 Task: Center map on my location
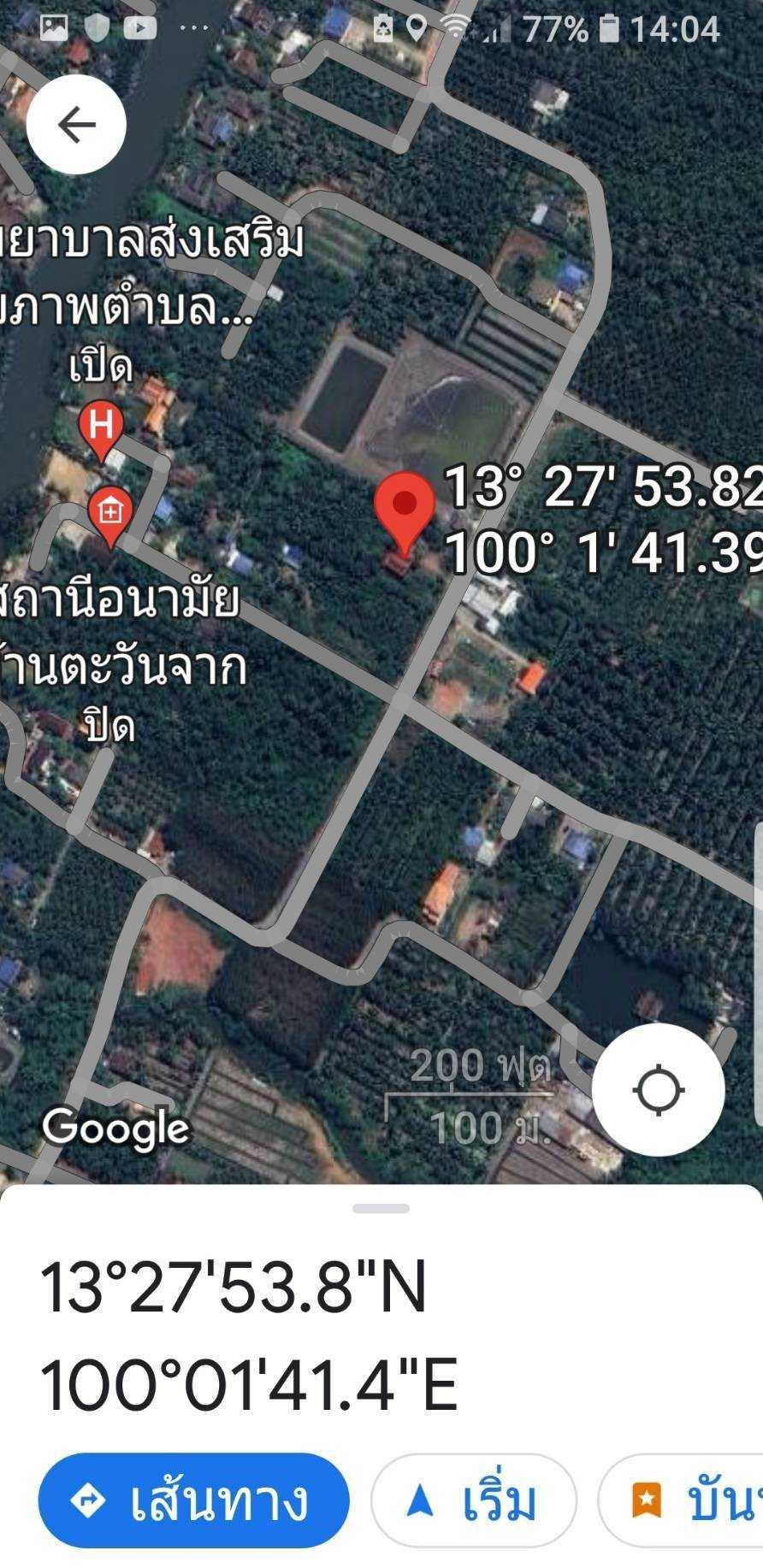658,1090
